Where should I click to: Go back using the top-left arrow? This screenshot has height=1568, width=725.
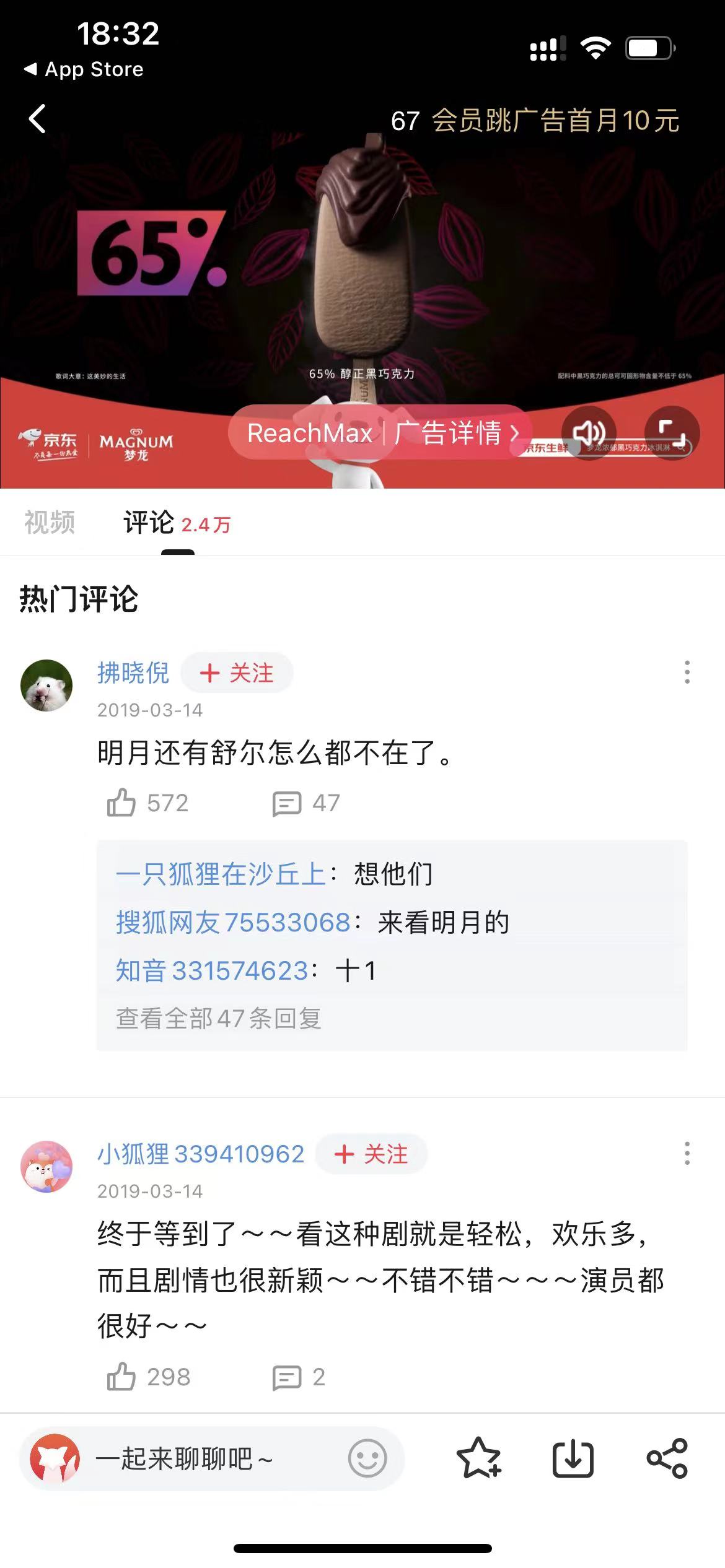point(38,119)
